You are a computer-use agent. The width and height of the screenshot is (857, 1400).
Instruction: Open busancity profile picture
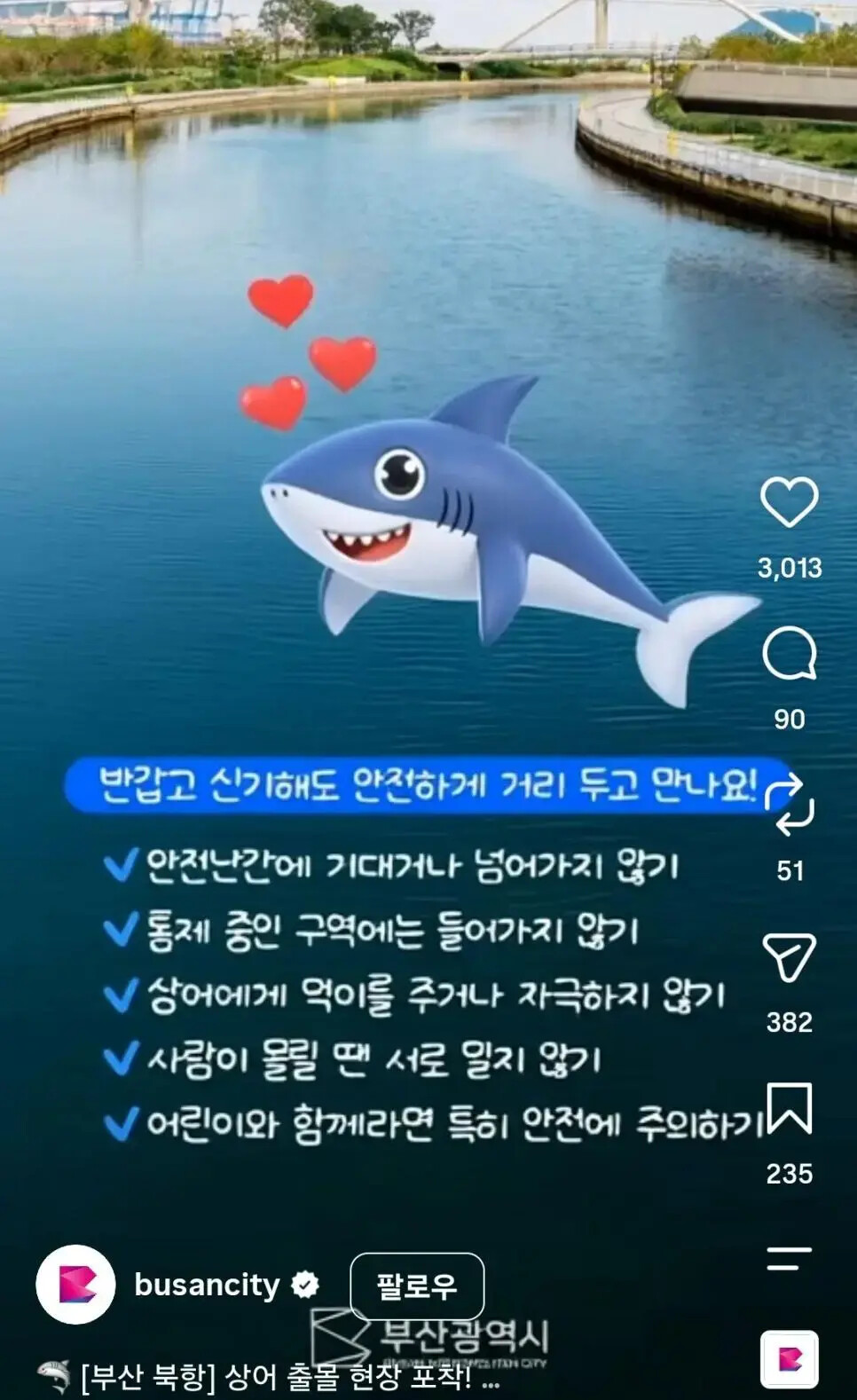(75, 1284)
